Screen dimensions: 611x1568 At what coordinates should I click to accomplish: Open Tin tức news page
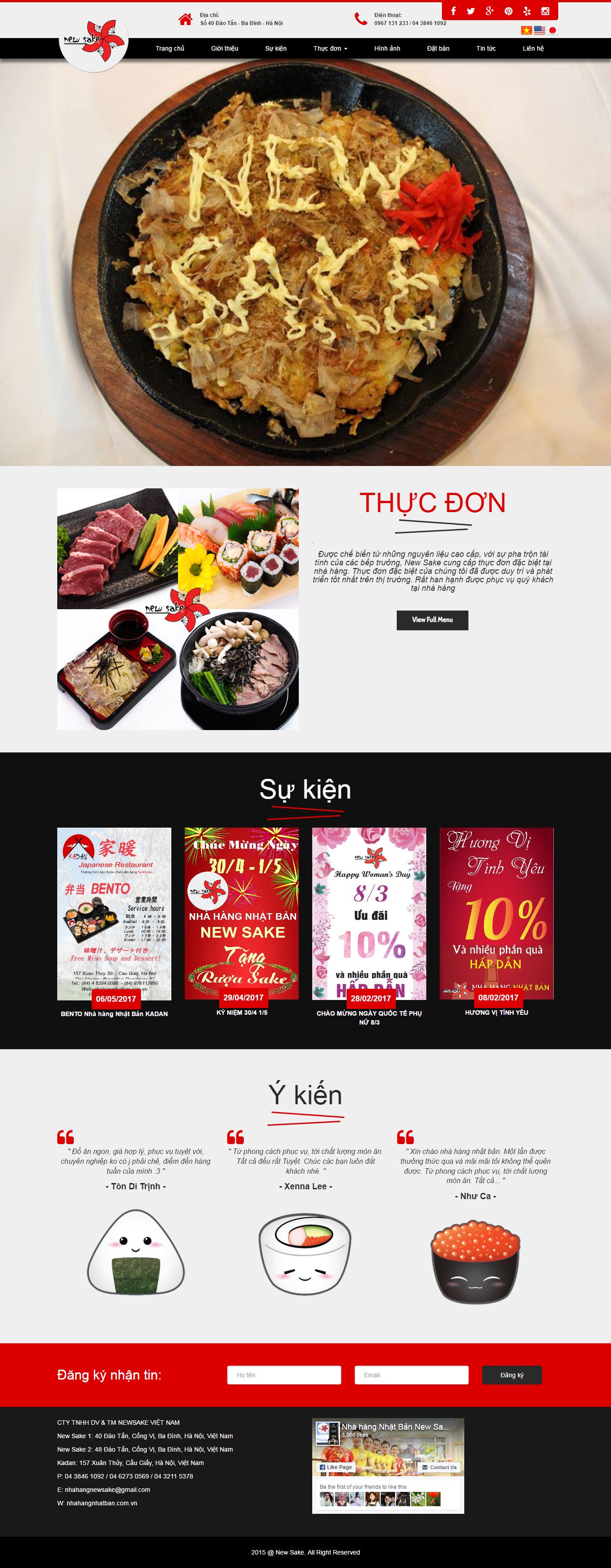tap(486, 49)
